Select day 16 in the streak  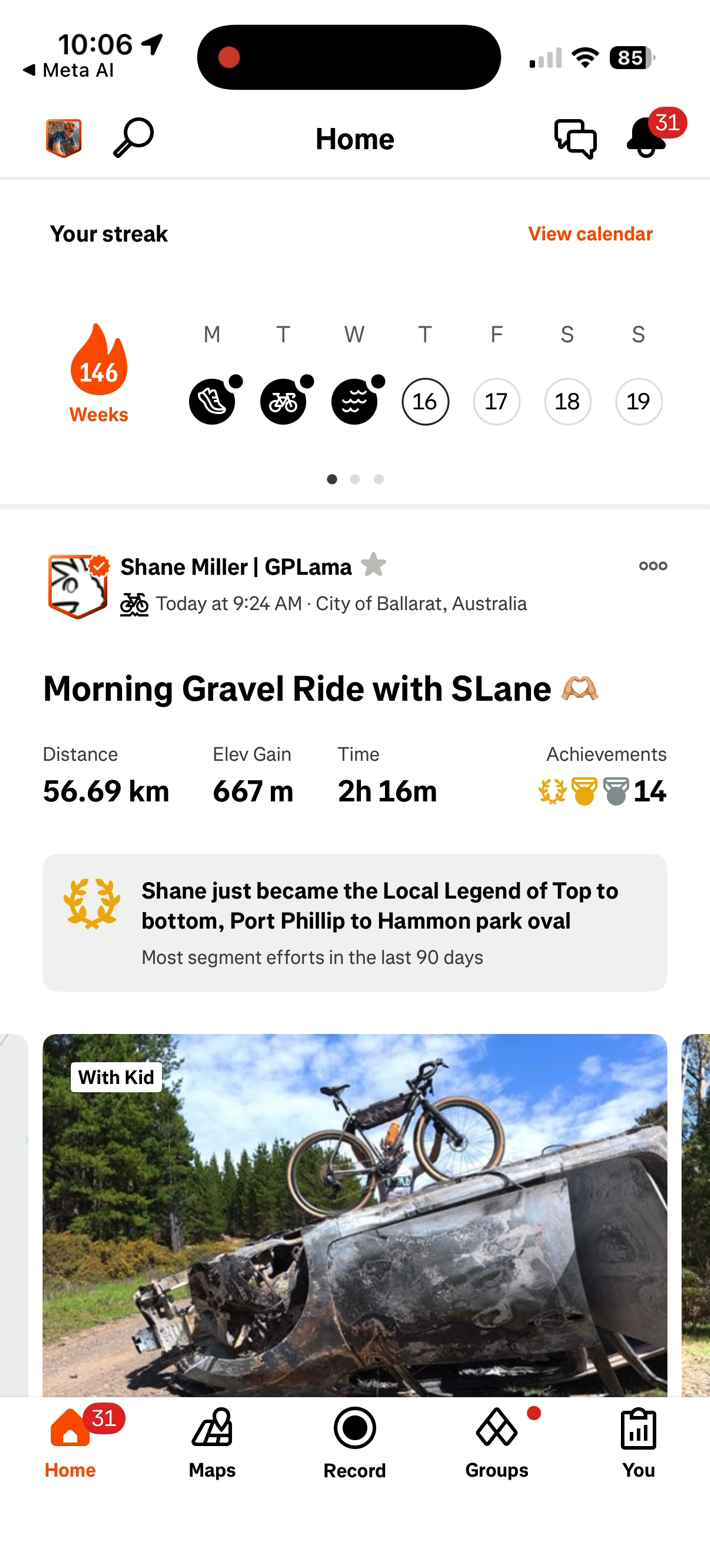(x=425, y=402)
